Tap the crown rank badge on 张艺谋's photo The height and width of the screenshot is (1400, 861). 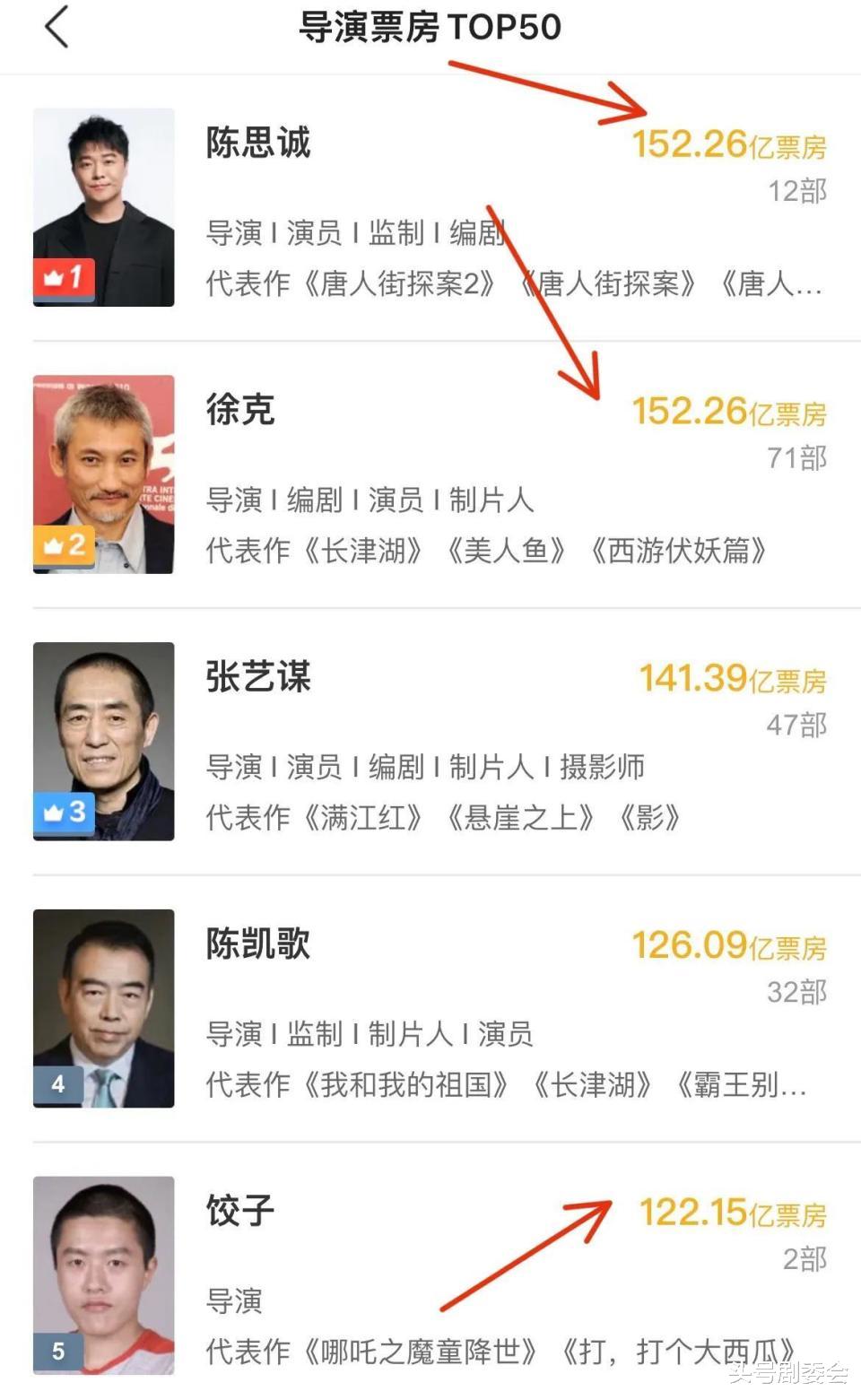pos(64,813)
